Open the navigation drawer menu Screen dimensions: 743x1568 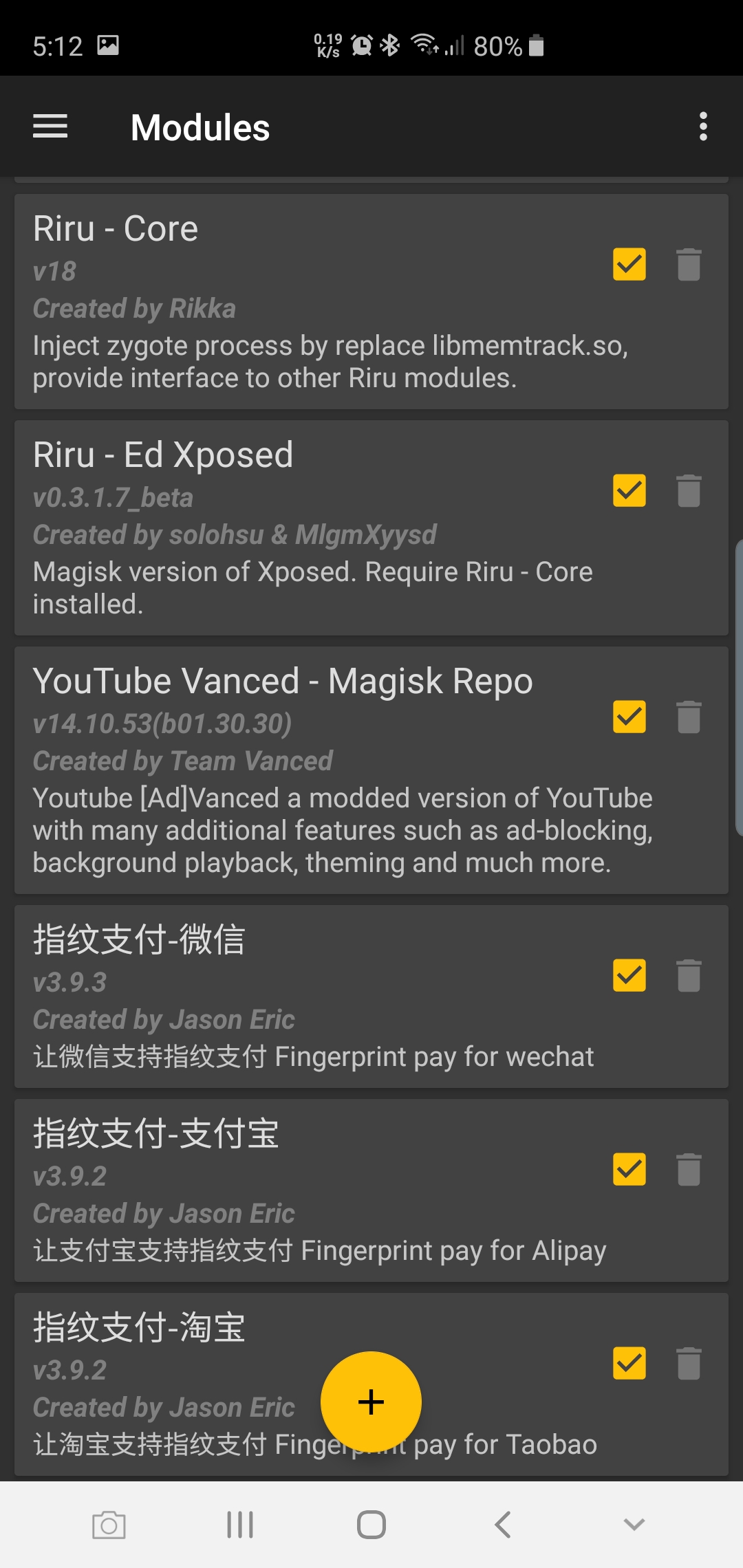(50, 127)
